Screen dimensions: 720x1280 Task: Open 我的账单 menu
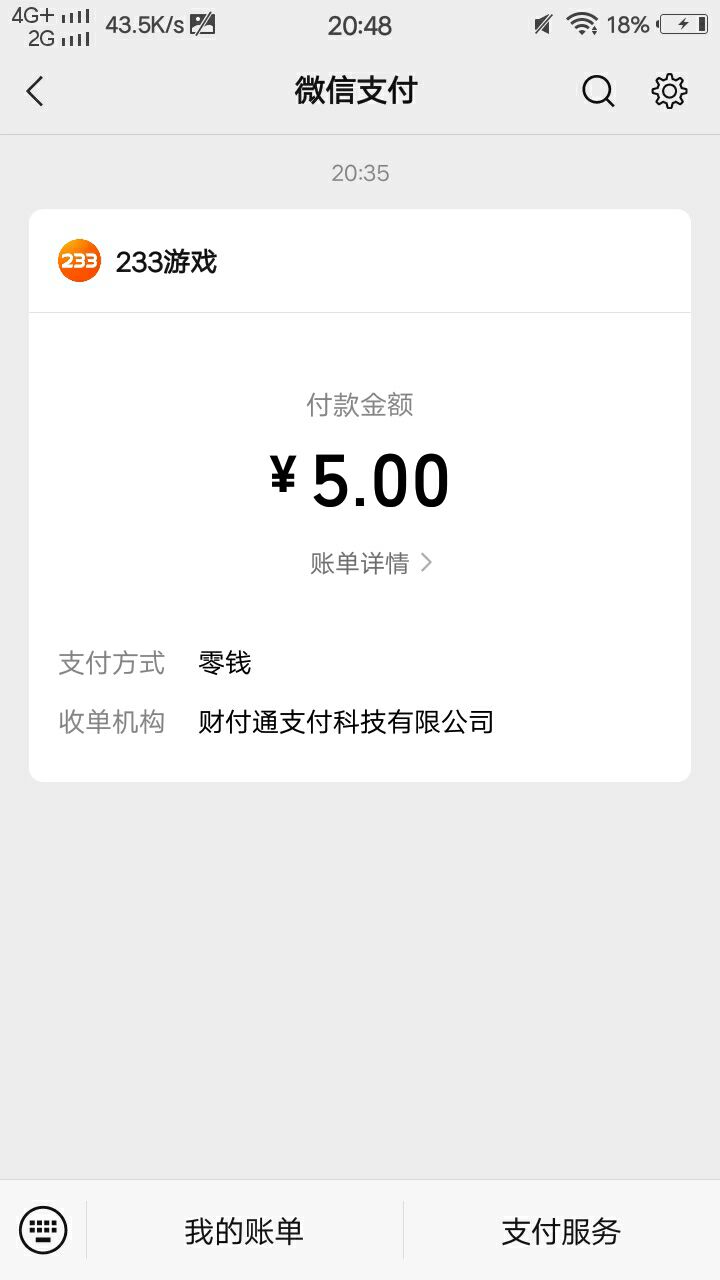point(244,1231)
